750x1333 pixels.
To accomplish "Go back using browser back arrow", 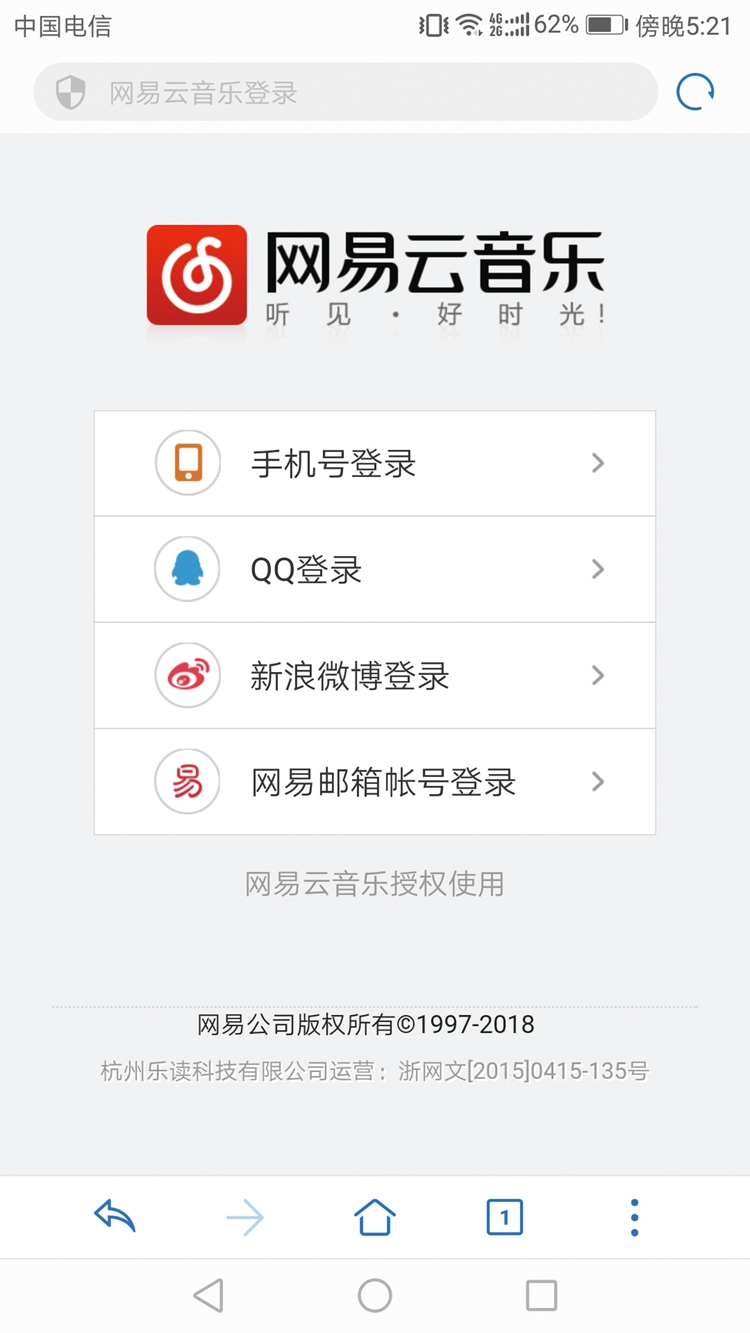I will click(115, 1217).
